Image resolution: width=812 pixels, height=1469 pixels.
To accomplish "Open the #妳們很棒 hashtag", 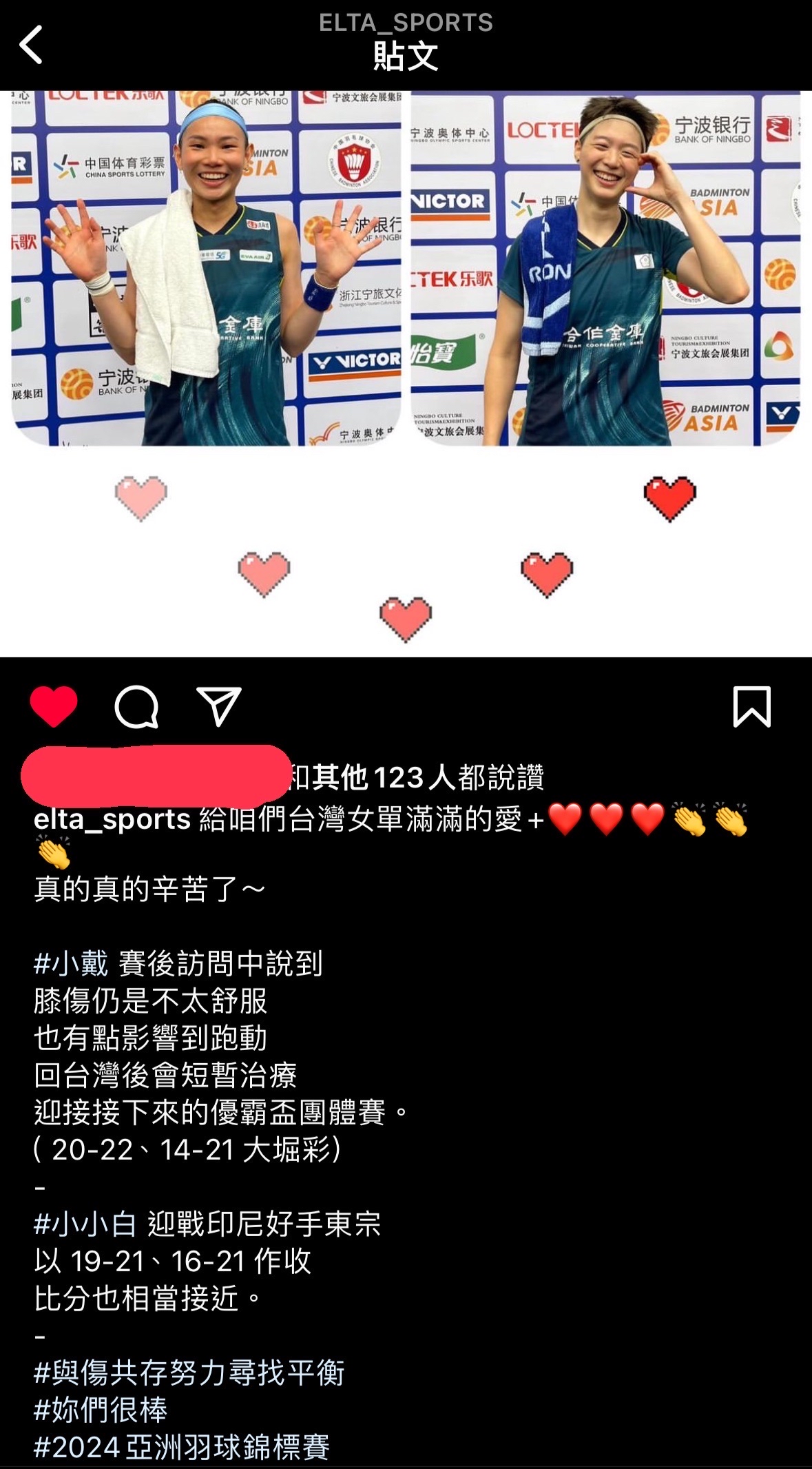I will [101, 1410].
